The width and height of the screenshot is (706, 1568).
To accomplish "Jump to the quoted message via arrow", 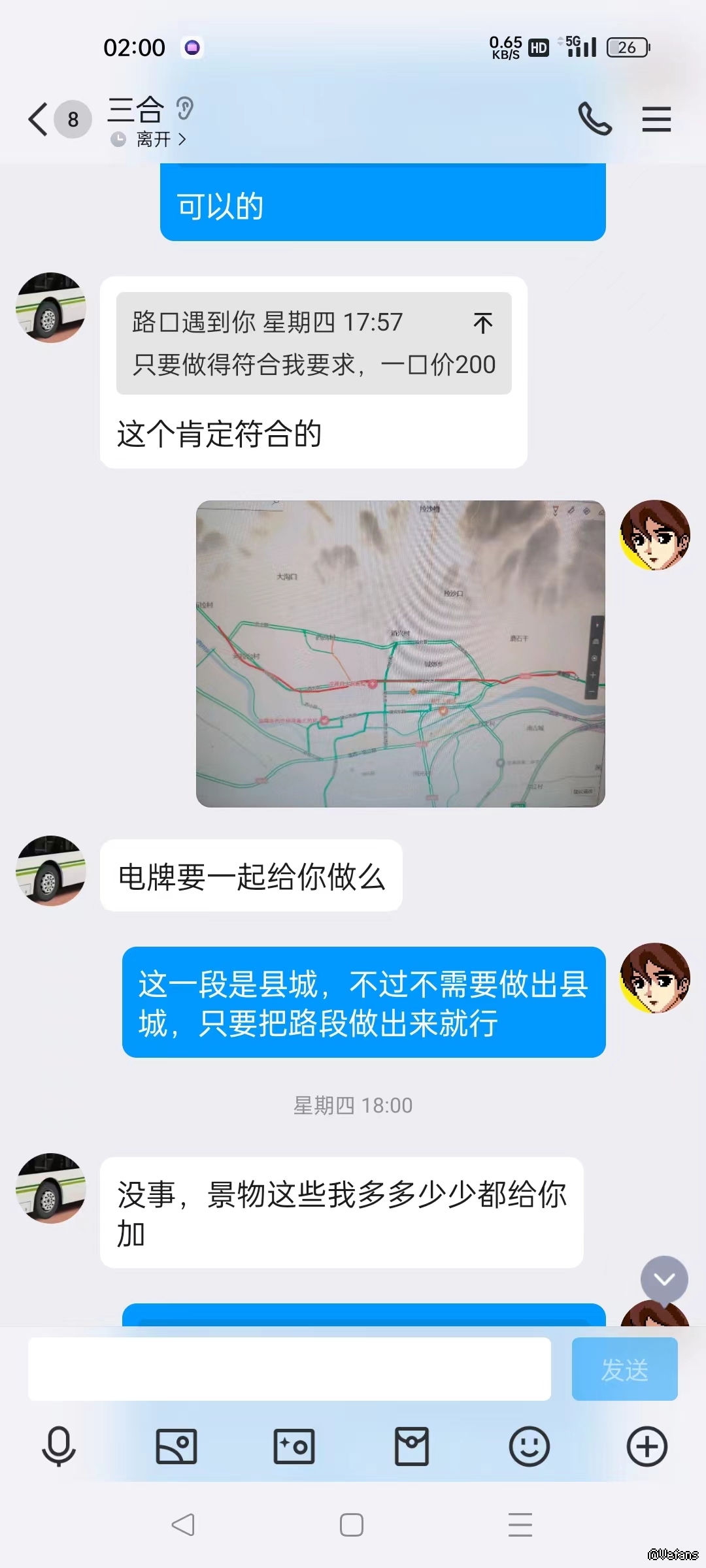I will [x=483, y=323].
